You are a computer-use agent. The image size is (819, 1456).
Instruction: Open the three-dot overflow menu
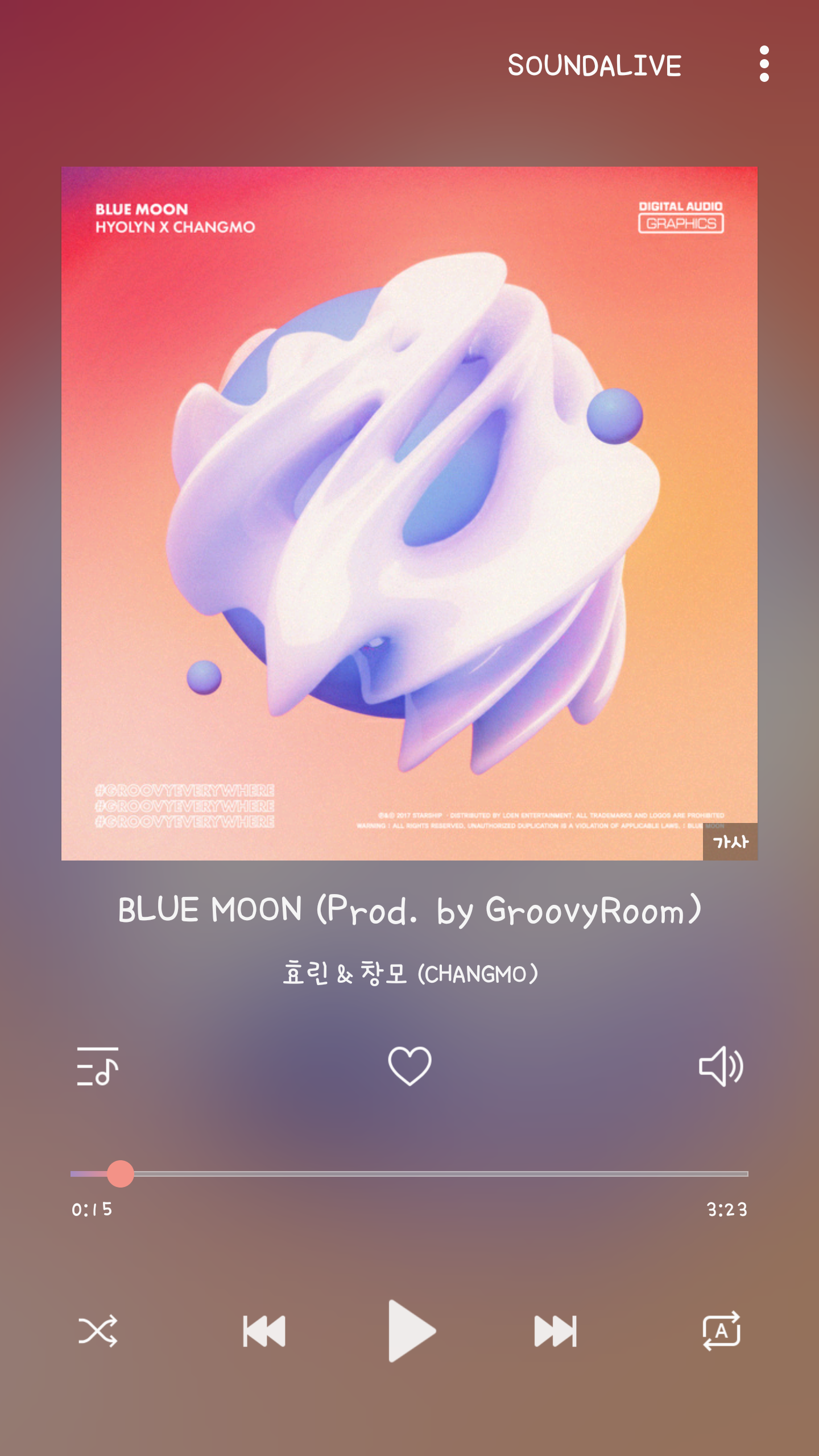click(764, 64)
